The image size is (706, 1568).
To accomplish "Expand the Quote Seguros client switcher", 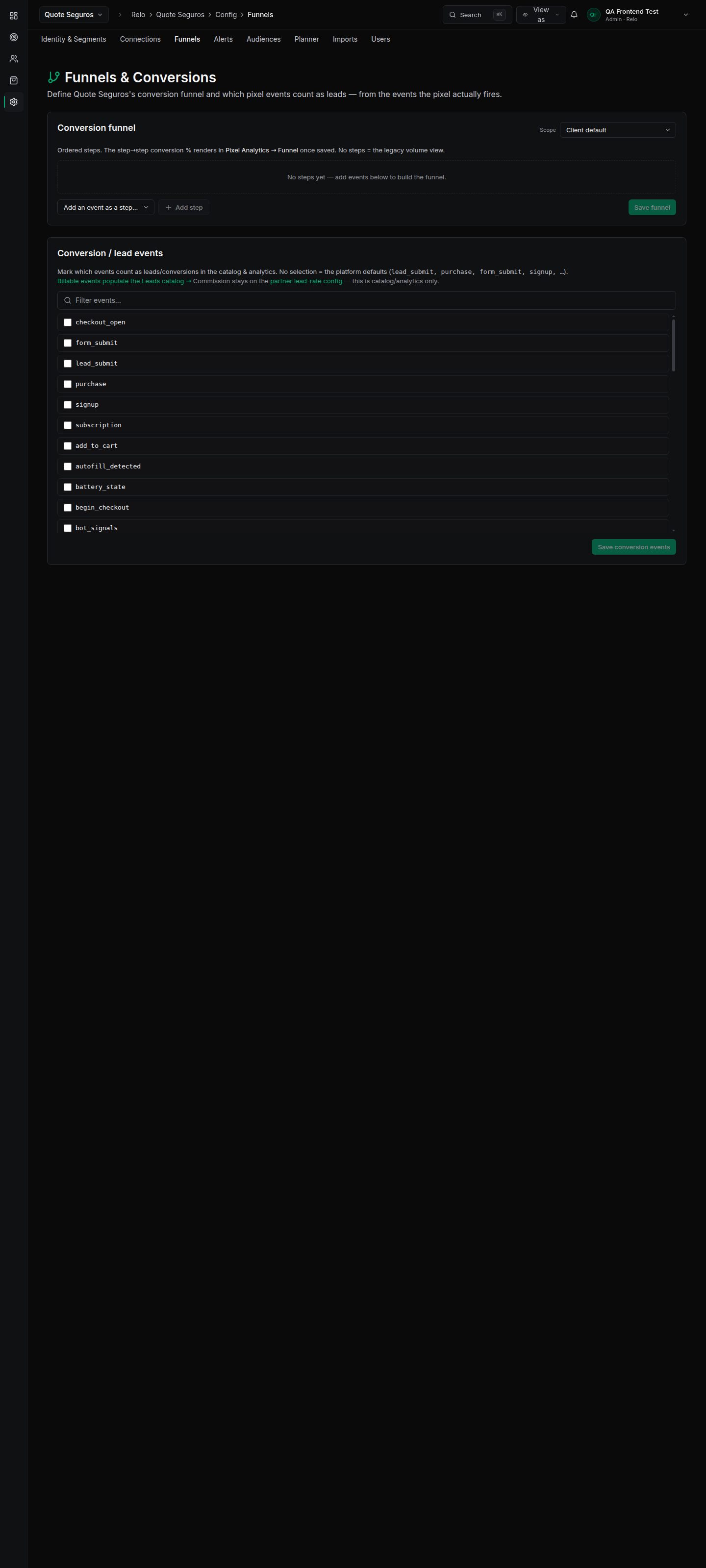I will 74,15.
